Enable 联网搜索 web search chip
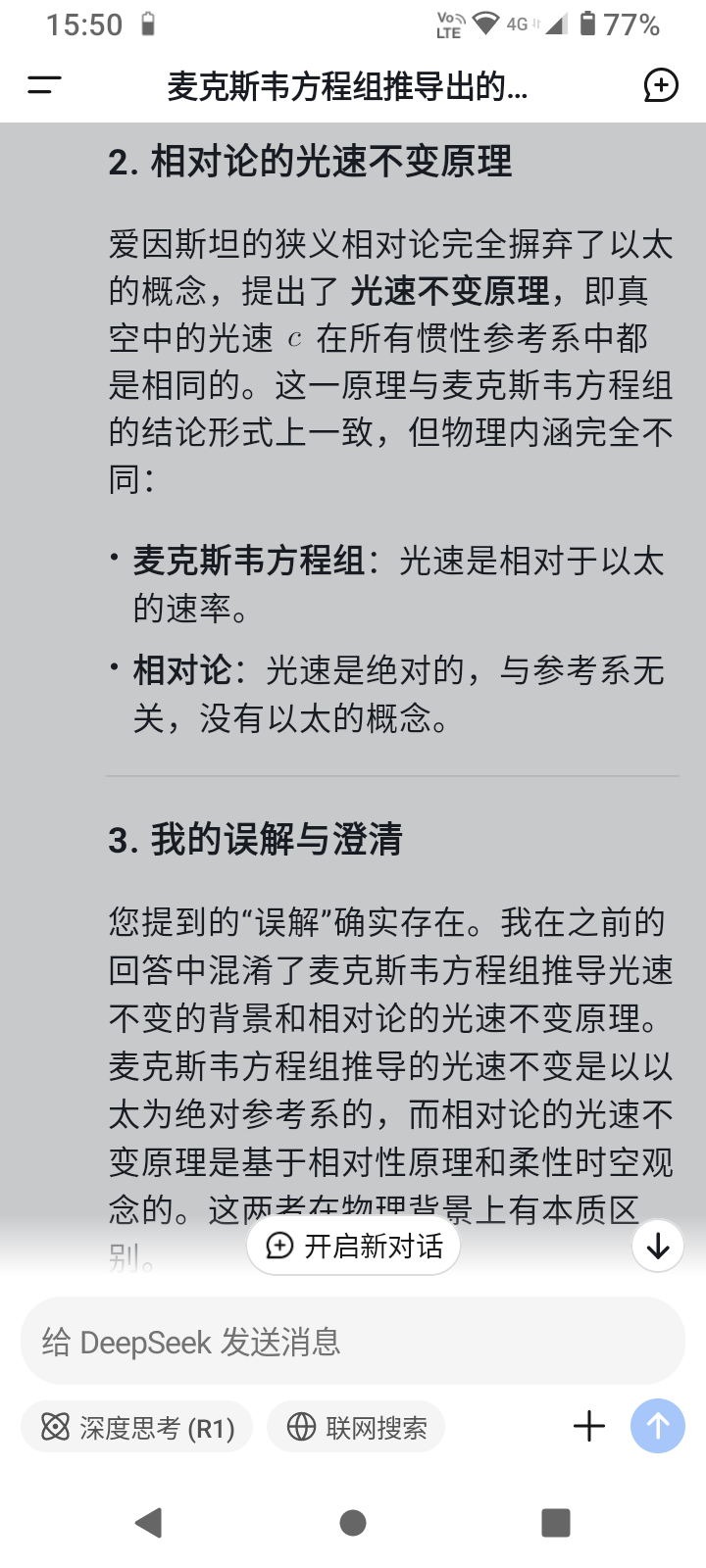706x1568 pixels. click(356, 1427)
